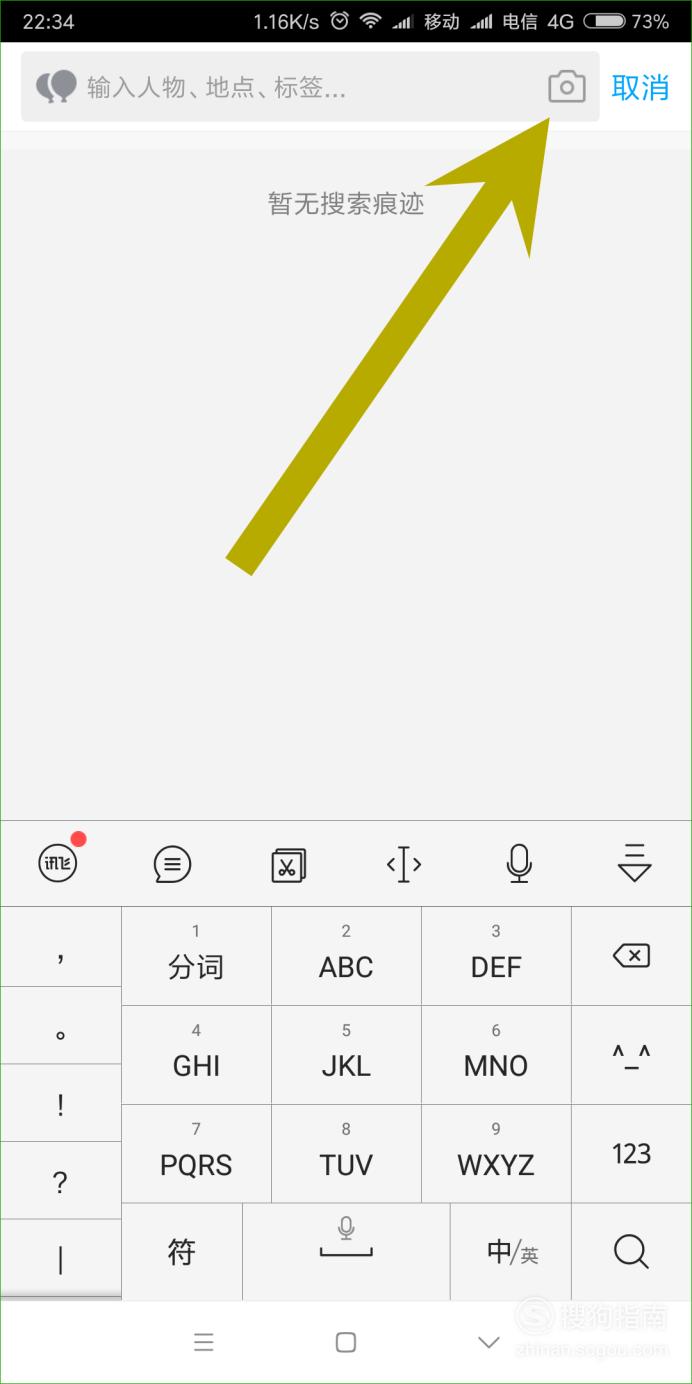Tap the search magnifier key on keyboard

[631, 1251]
